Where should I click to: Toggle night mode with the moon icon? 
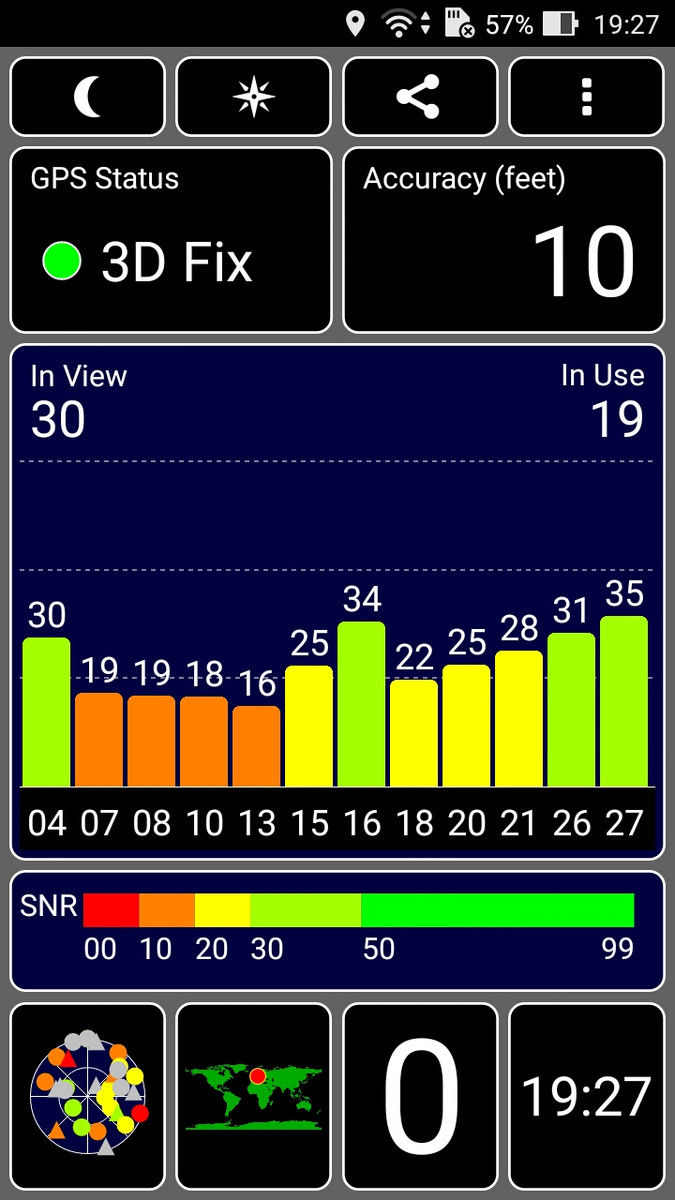point(87,97)
